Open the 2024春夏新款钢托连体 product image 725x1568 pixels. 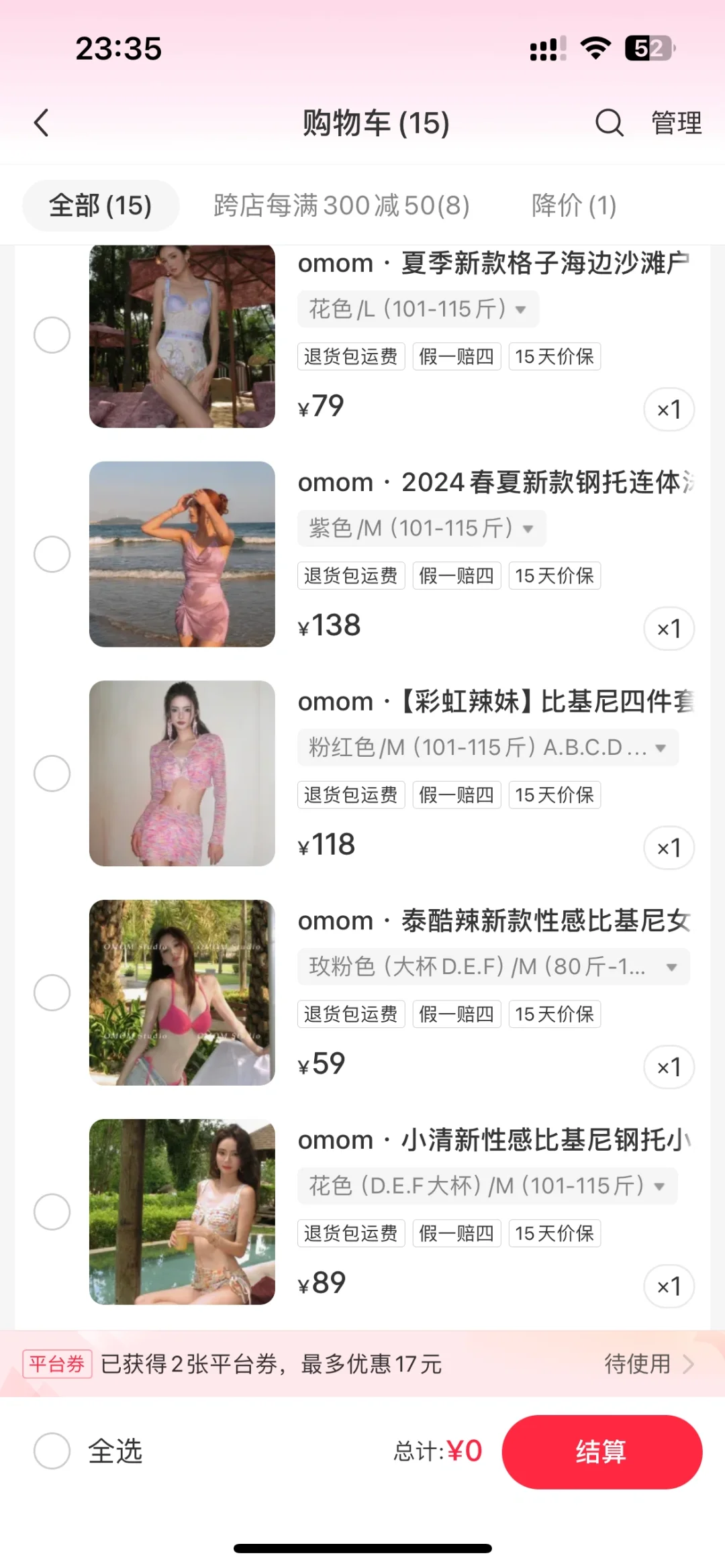182,554
